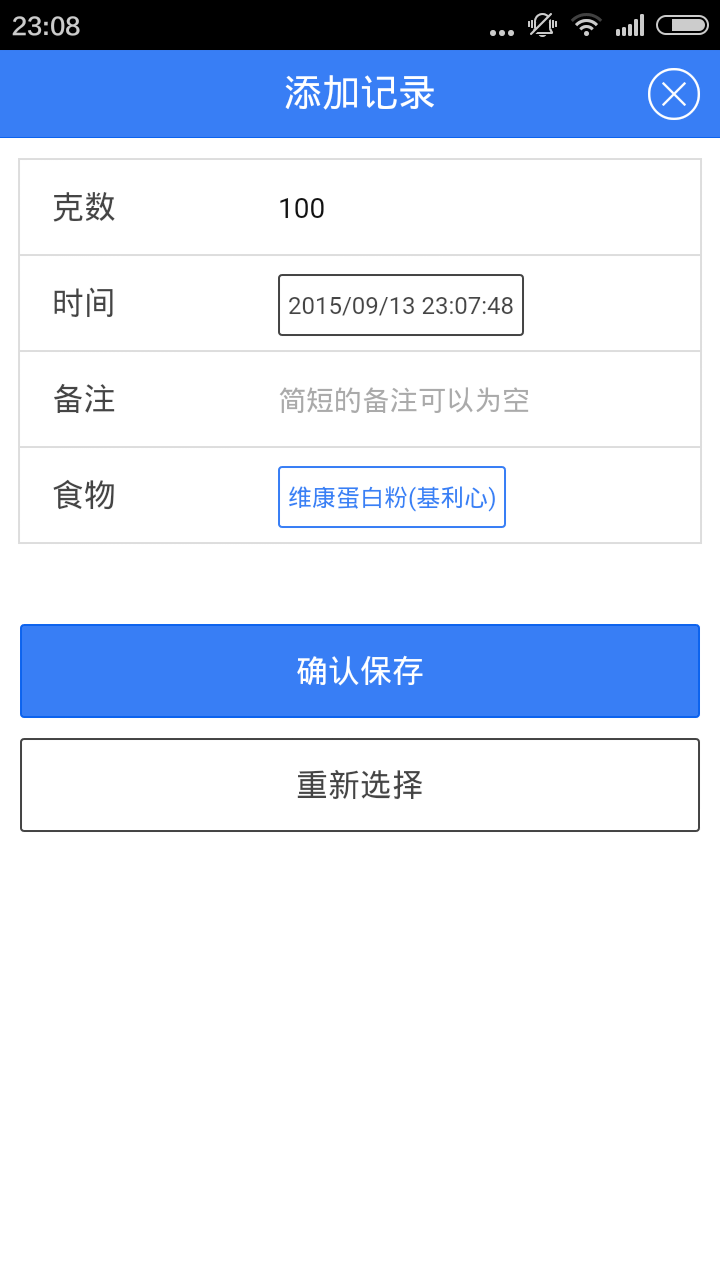
Task: Tap the 23:08 clock in status bar
Action: point(44,27)
